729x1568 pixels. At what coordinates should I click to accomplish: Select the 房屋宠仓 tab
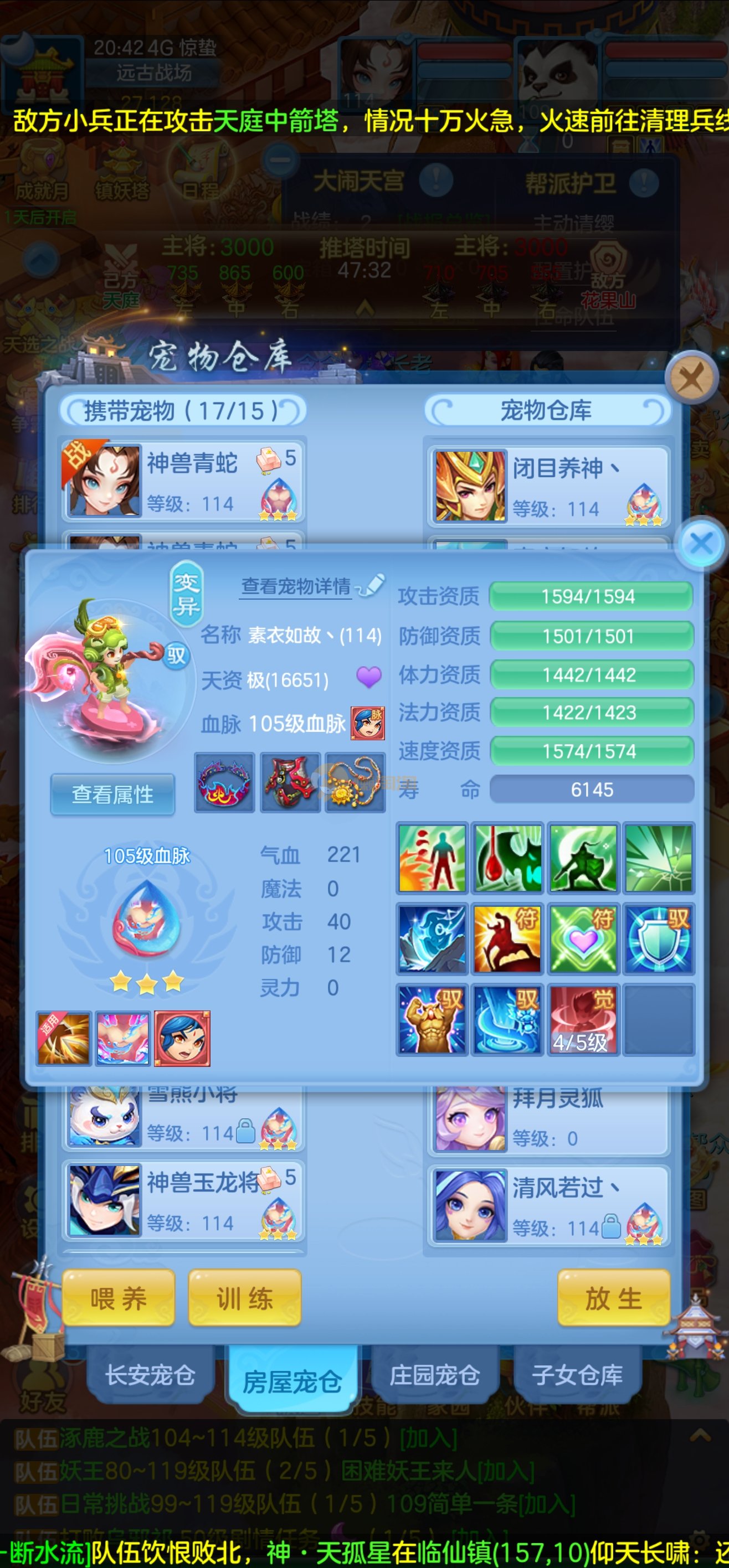pyautogui.click(x=292, y=1381)
